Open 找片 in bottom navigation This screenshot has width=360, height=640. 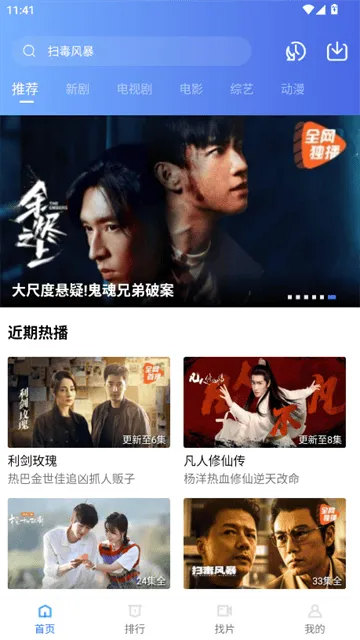click(x=224, y=619)
